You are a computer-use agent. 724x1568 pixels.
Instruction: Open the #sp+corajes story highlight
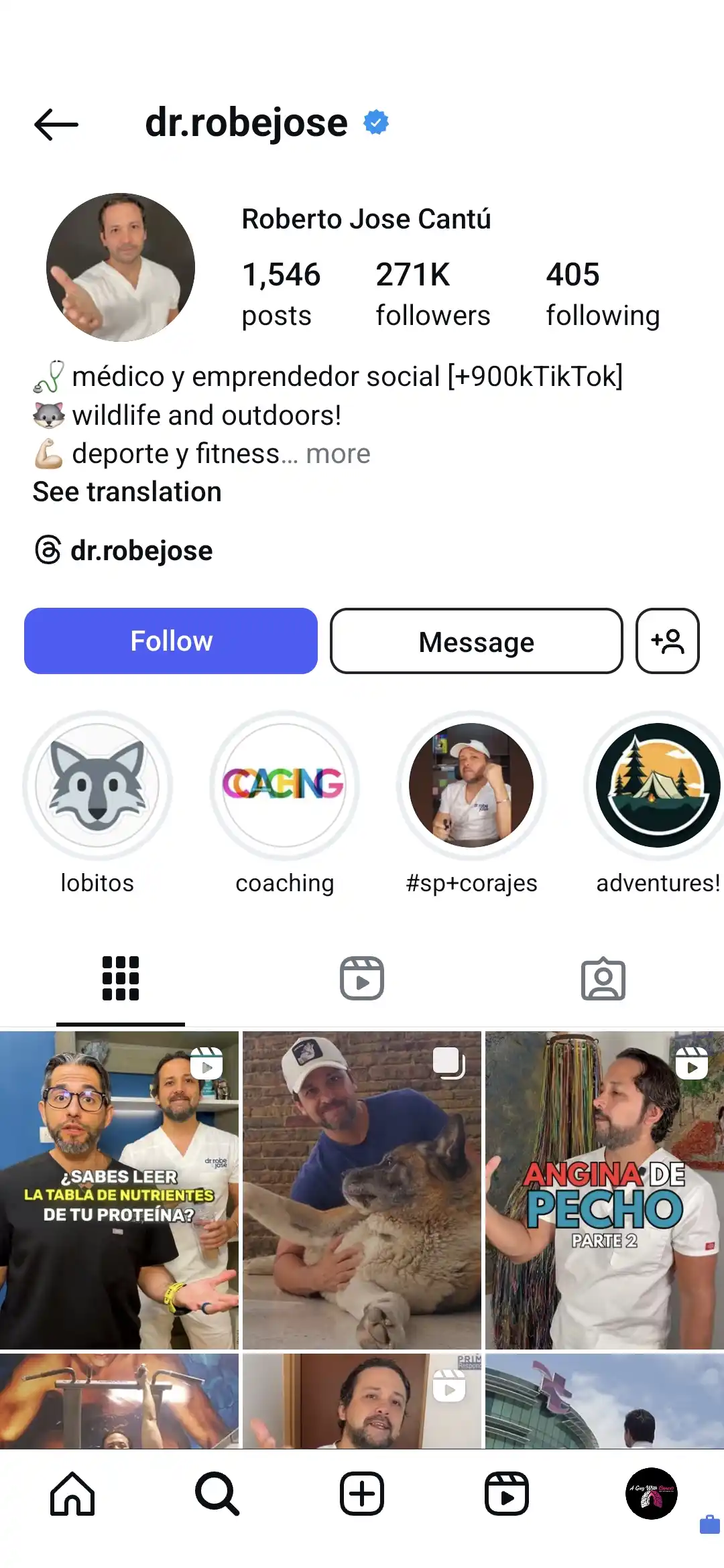(471, 785)
